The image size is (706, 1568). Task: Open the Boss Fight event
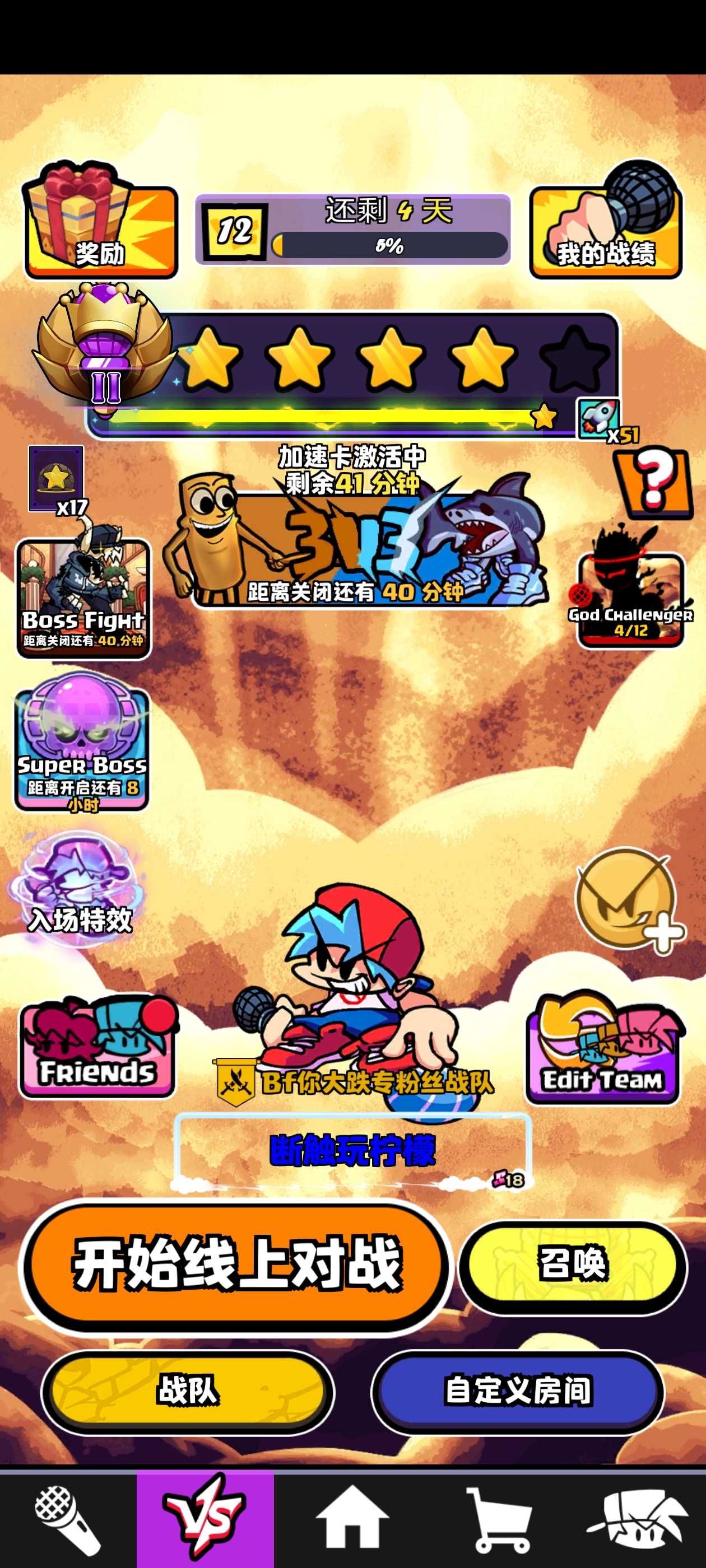pyautogui.click(x=83, y=598)
